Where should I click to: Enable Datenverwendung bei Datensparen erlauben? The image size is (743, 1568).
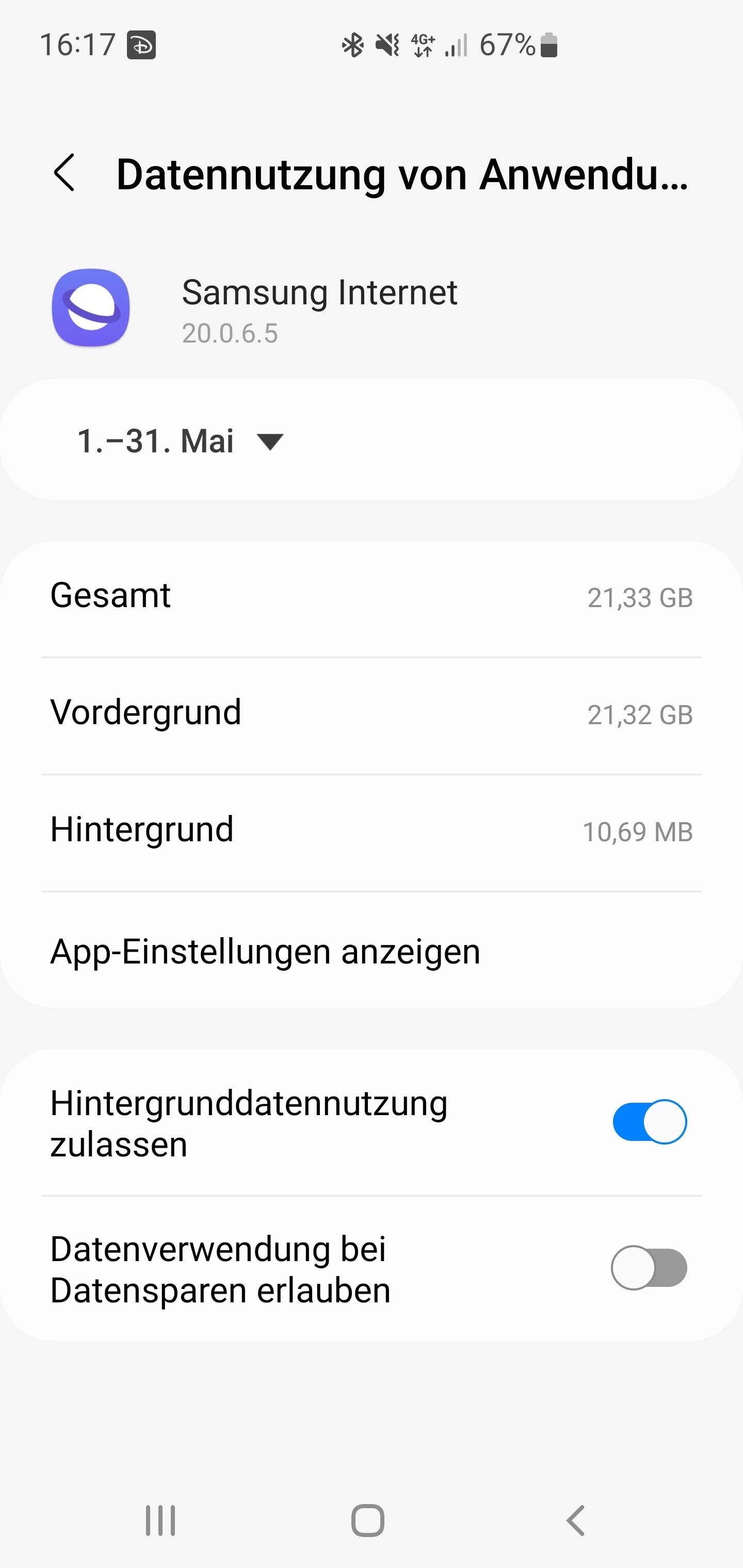pyautogui.click(x=649, y=1268)
